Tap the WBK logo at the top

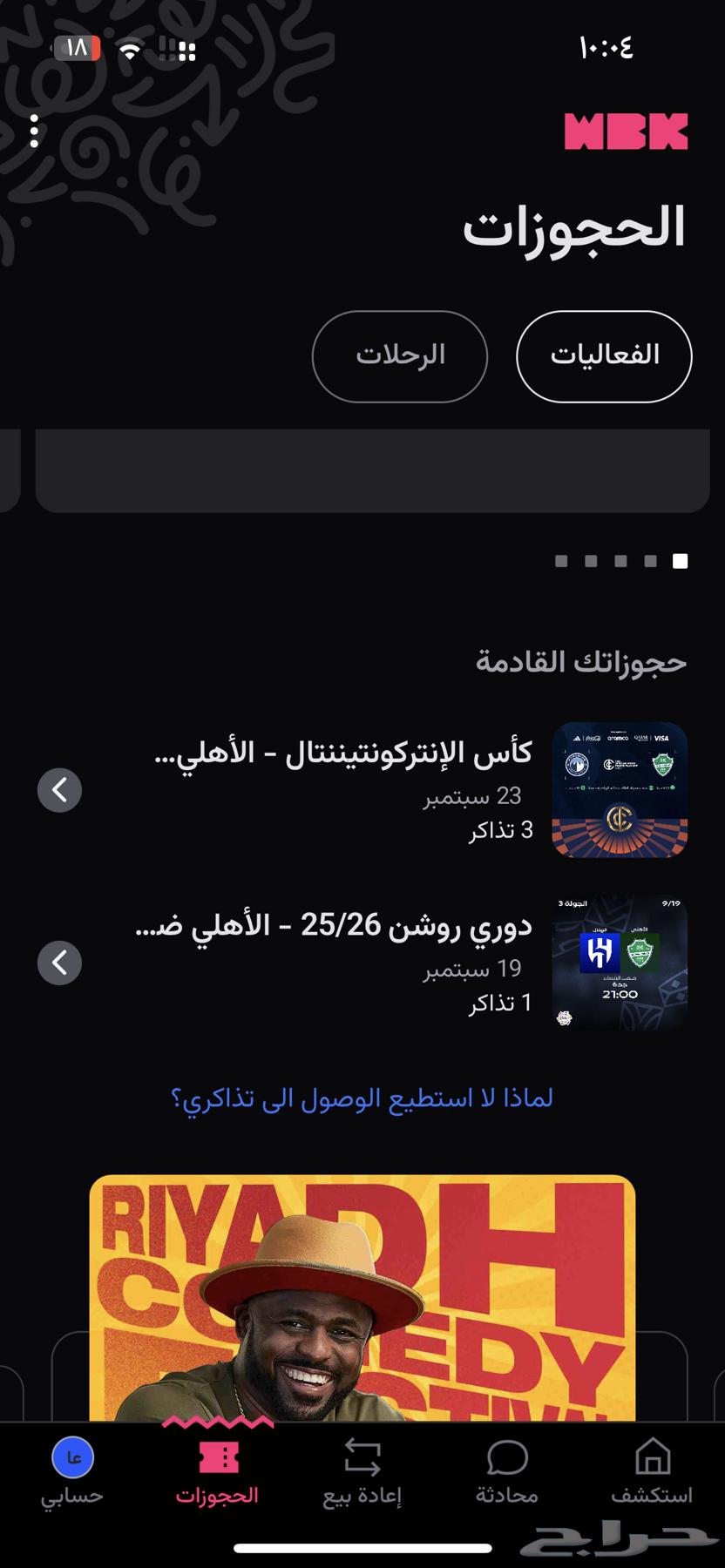pos(629,131)
